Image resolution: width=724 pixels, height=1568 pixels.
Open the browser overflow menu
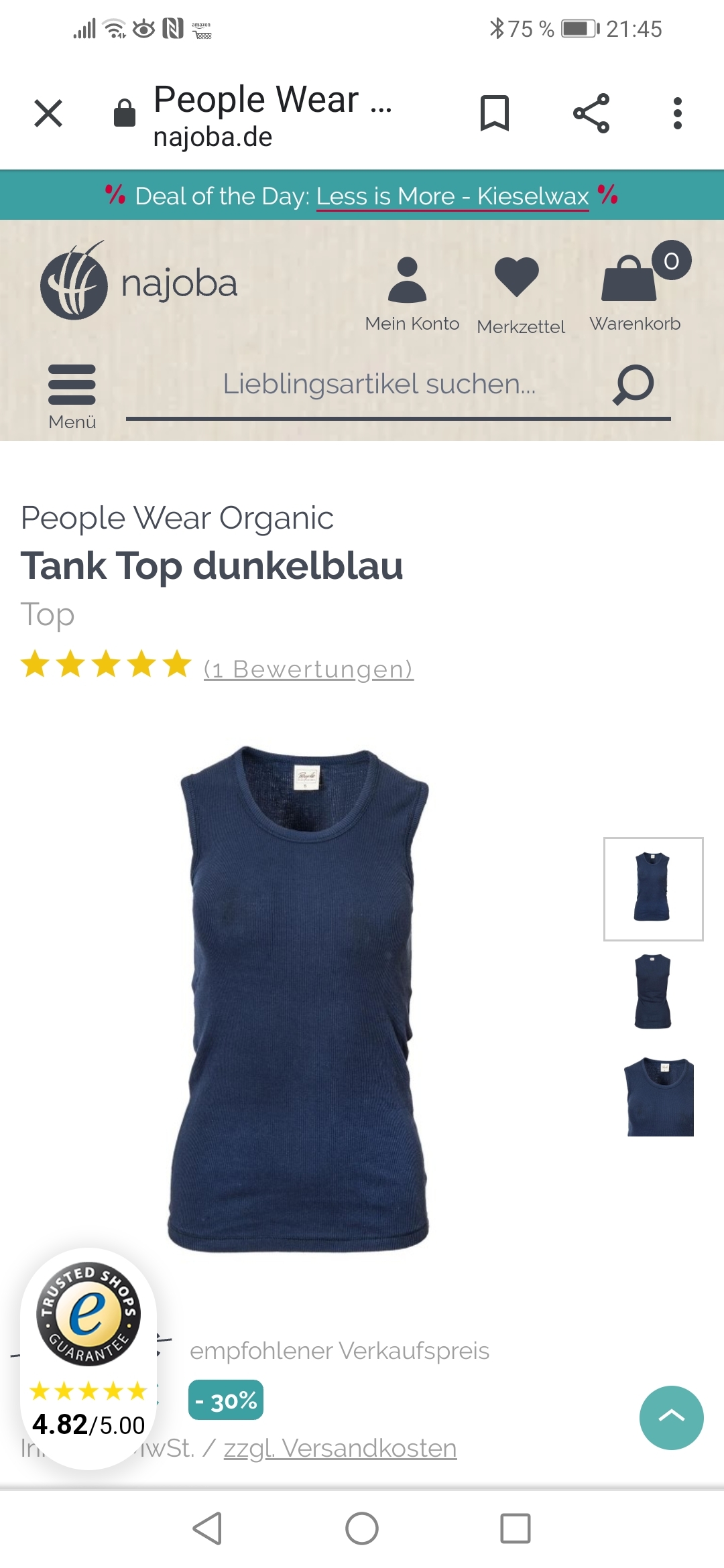678,113
